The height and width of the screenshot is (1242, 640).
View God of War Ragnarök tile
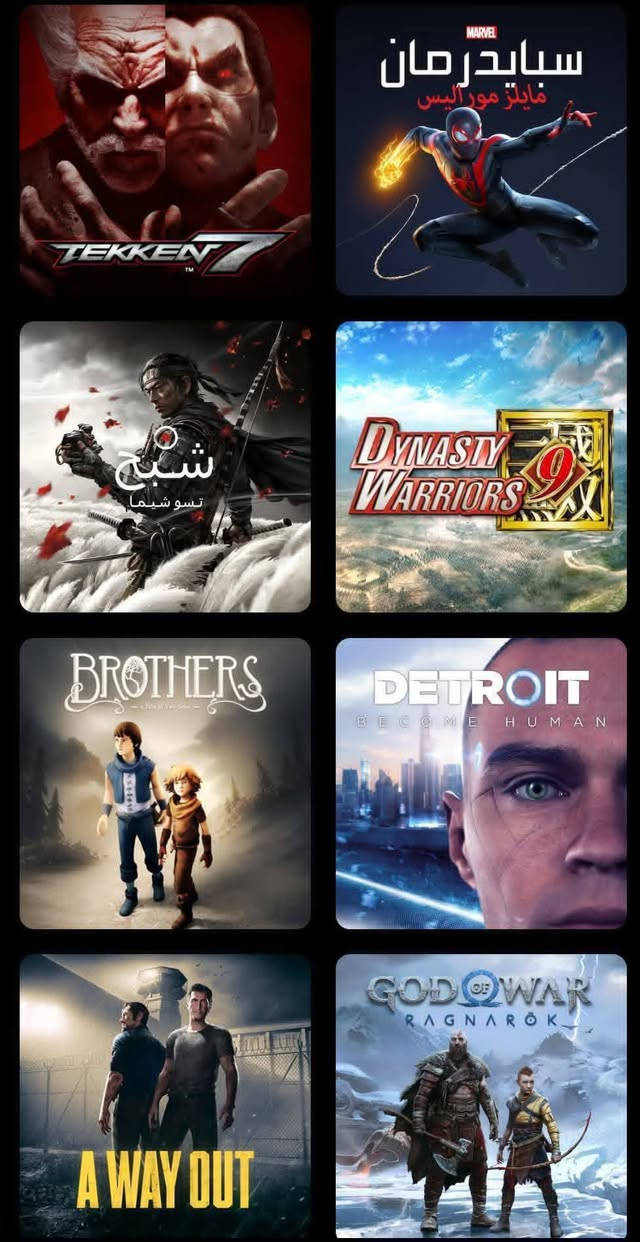481,1096
